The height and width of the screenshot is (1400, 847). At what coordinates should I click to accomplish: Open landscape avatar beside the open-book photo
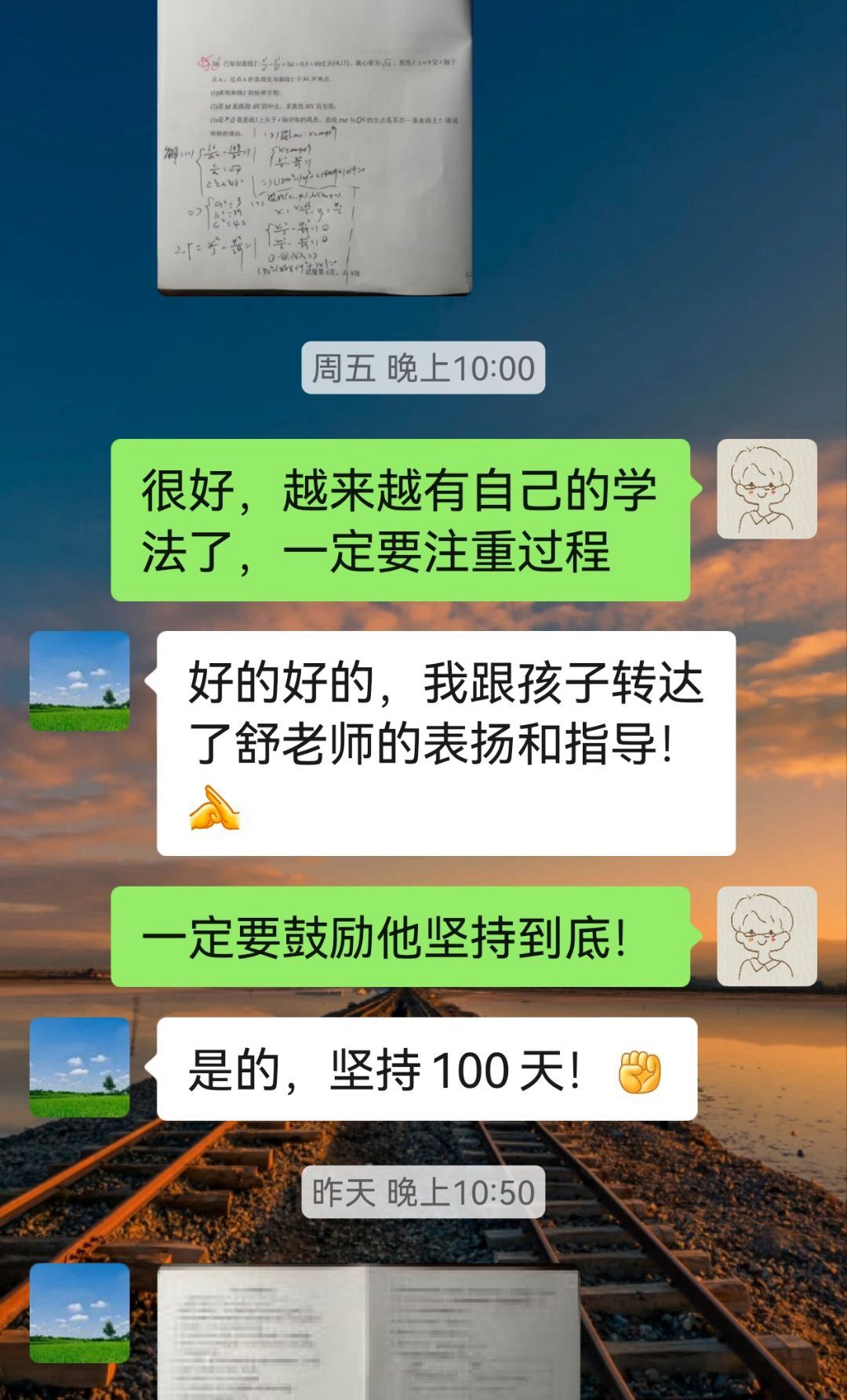(x=79, y=1313)
